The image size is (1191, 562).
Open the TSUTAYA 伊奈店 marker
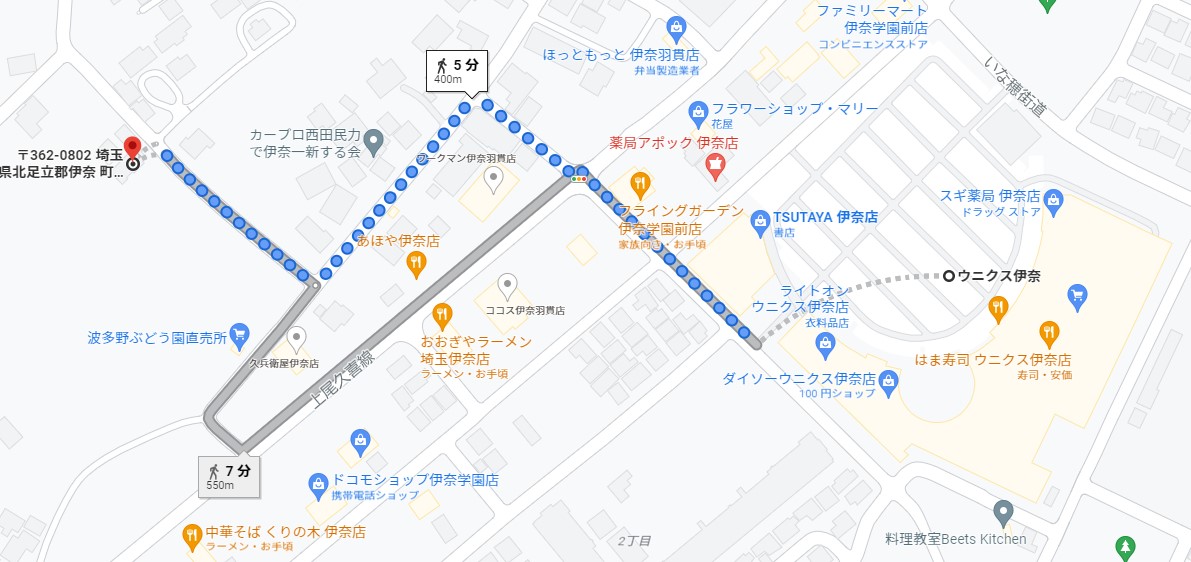760,217
